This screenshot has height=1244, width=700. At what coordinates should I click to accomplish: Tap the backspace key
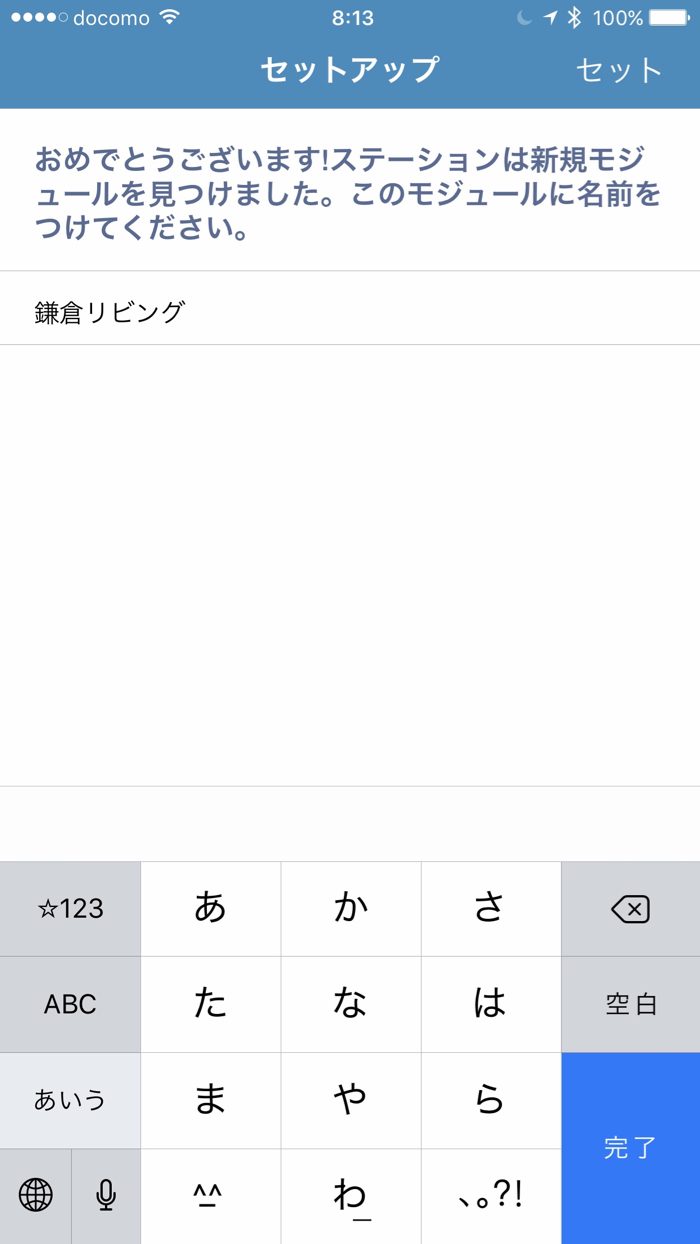pyautogui.click(x=630, y=909)
